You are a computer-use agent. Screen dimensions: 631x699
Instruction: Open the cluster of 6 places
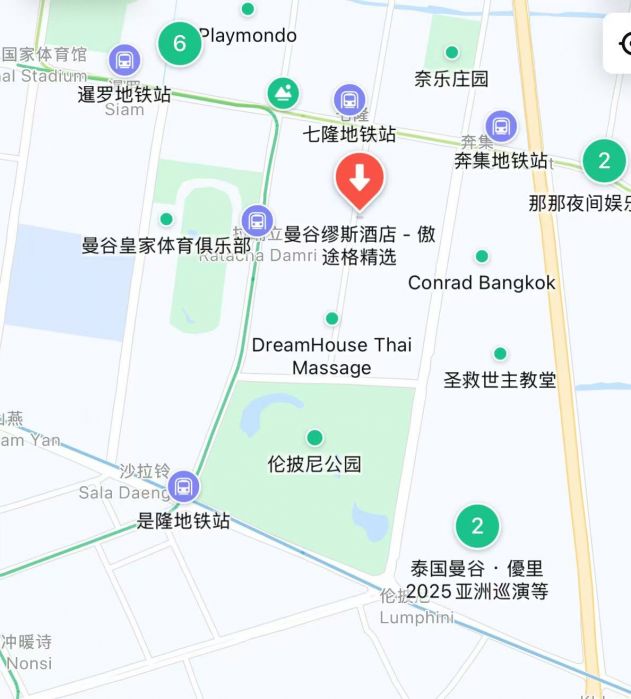click(180, 44)
